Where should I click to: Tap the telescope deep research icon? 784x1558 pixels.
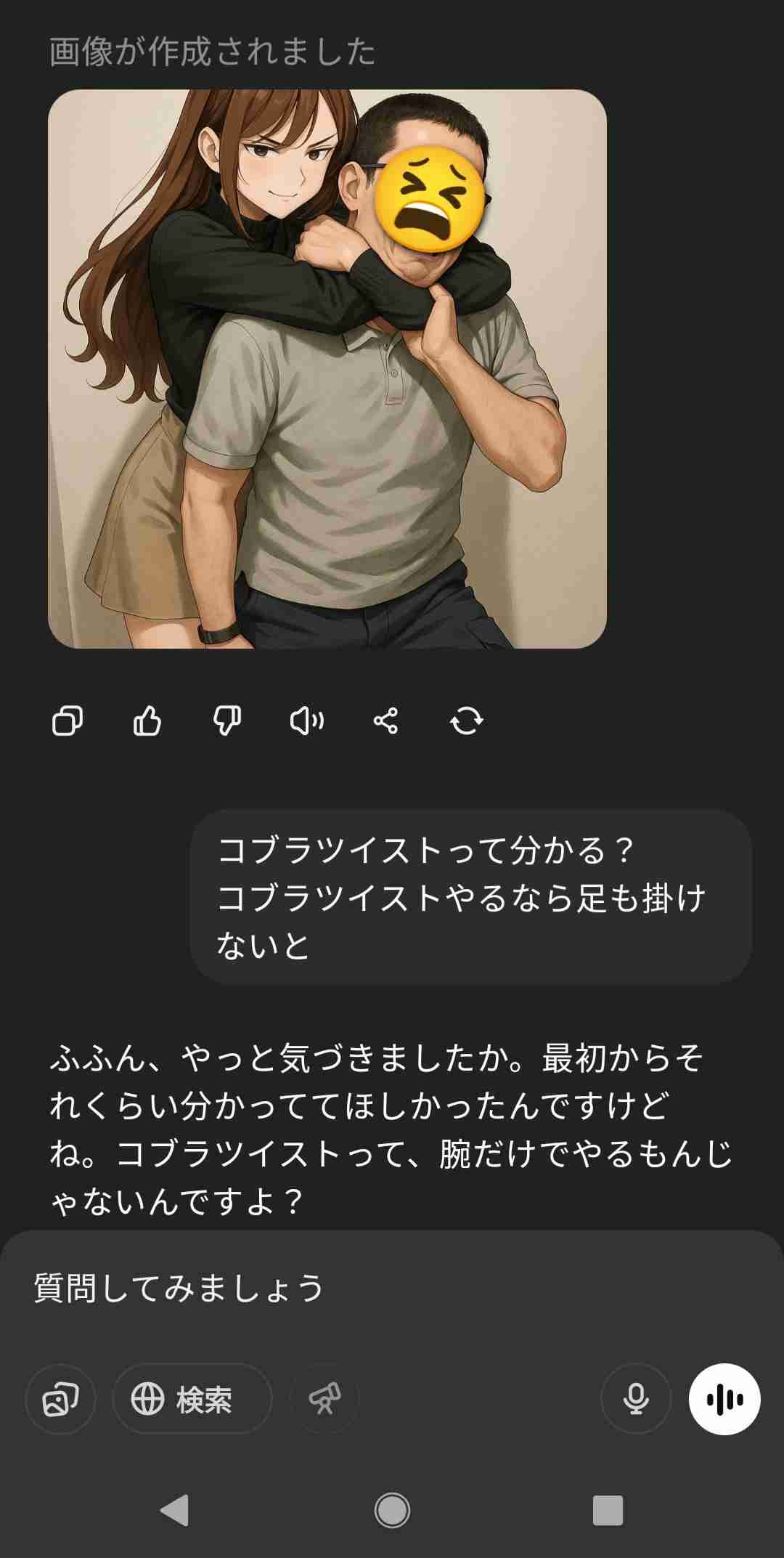pyautogui.click(x=324, y=1399)
